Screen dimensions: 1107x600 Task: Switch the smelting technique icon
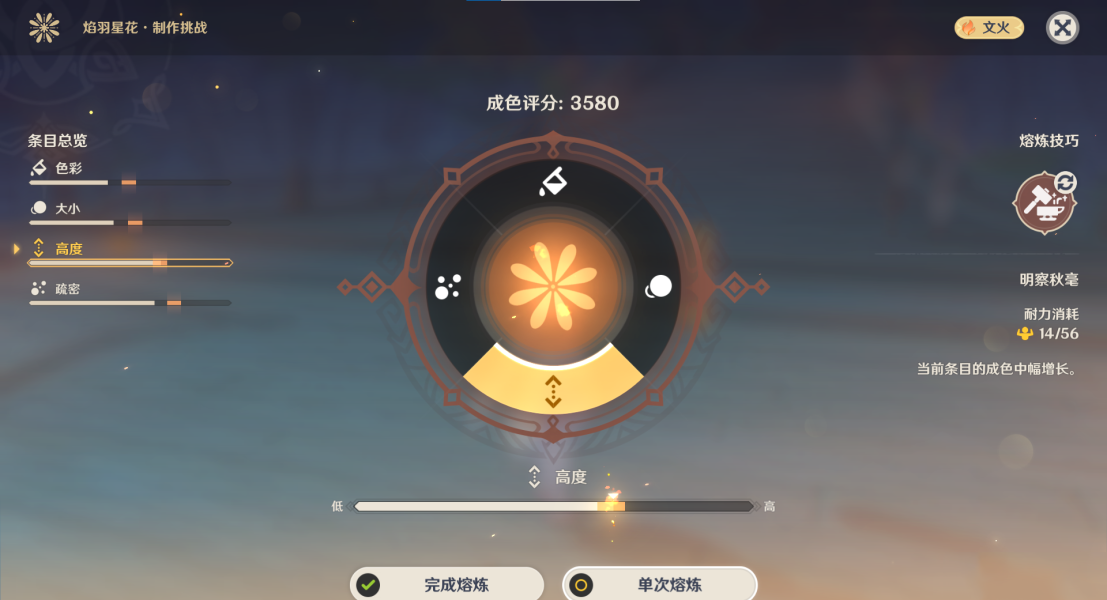tap(1046, 202)
